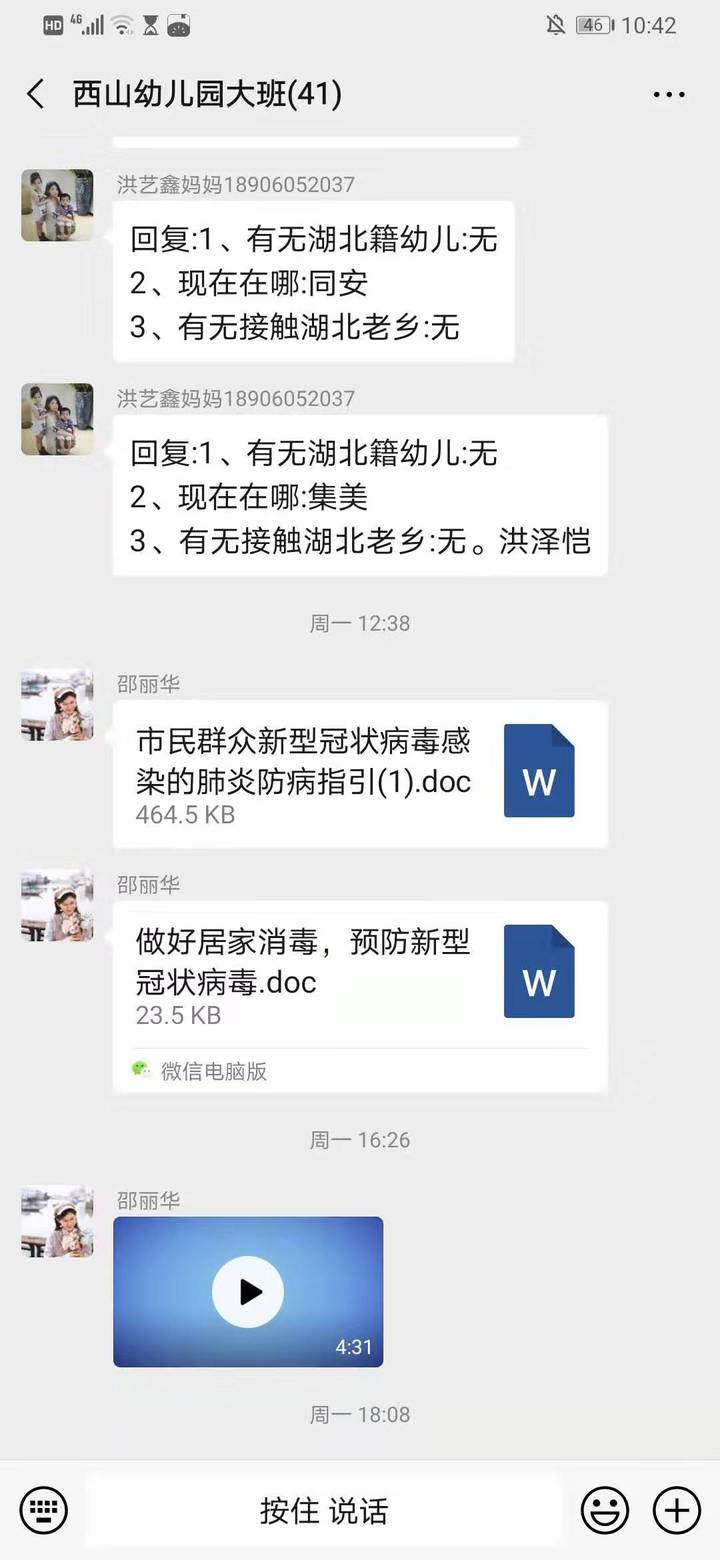This screenshot has width=720, height=1560.
Task: Open the plus attachment menu
Action: pos(677,1509)
